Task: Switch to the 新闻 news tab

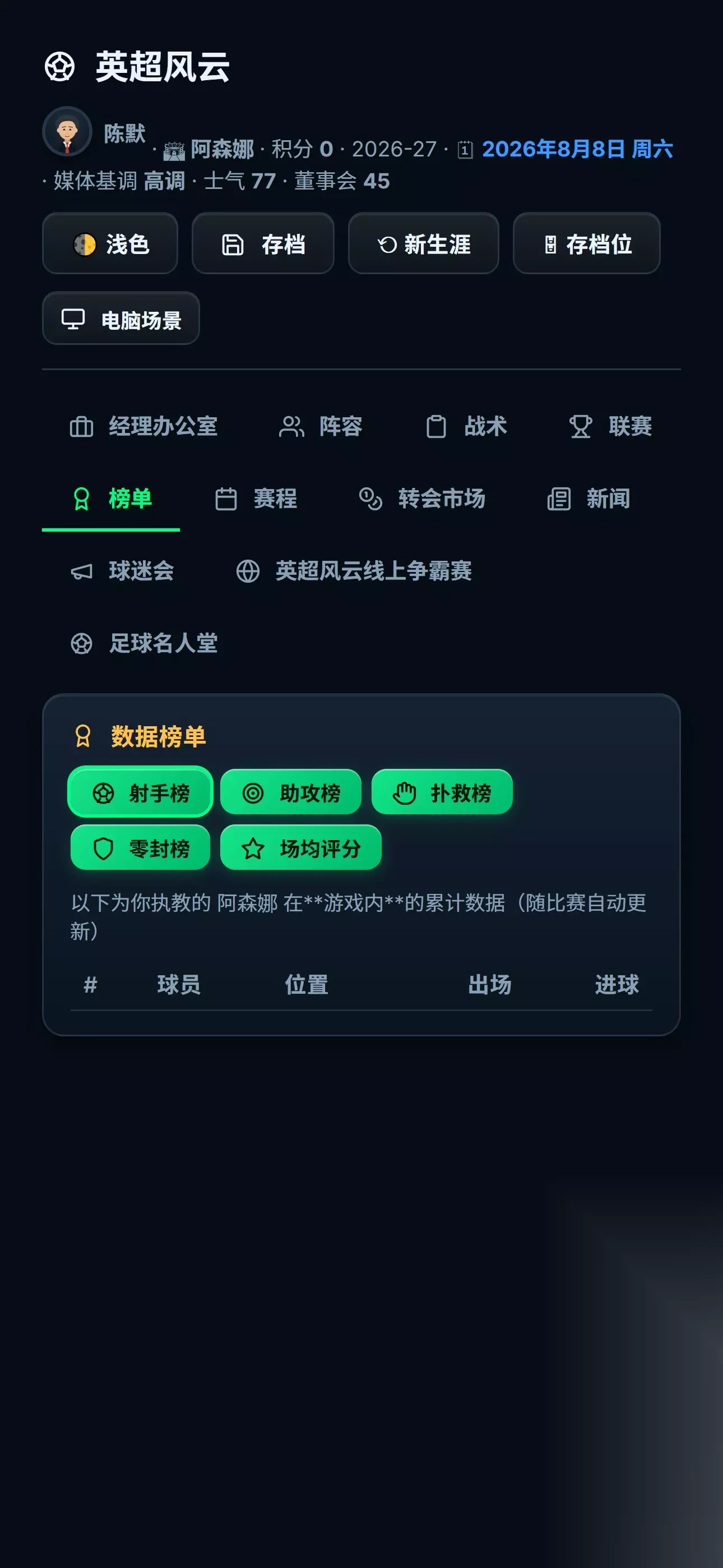Action: click(x=588, y=499)
